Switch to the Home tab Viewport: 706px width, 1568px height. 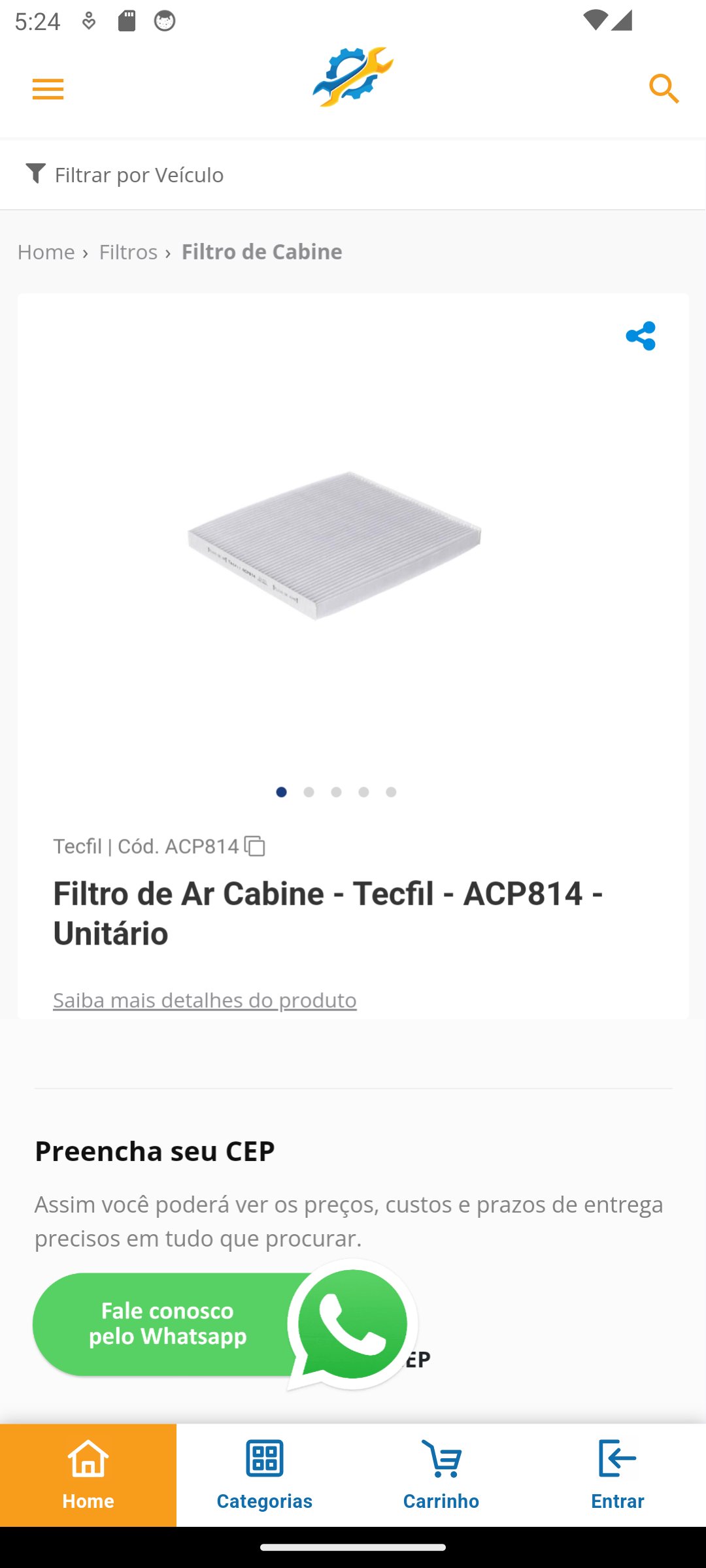coord(88,1475)
